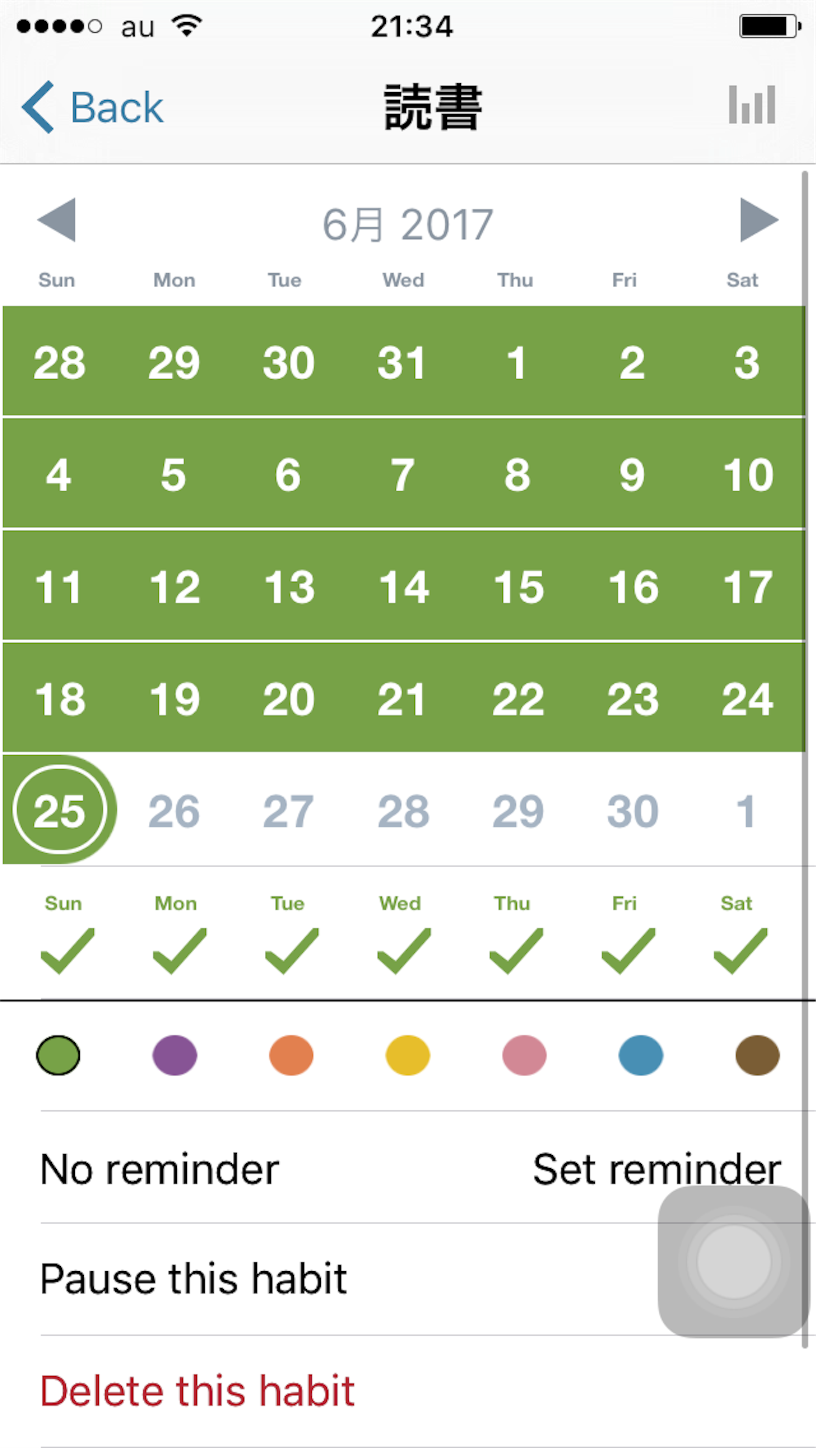
Task: Tap June 14 in the calendar
Action: [403, 586]
